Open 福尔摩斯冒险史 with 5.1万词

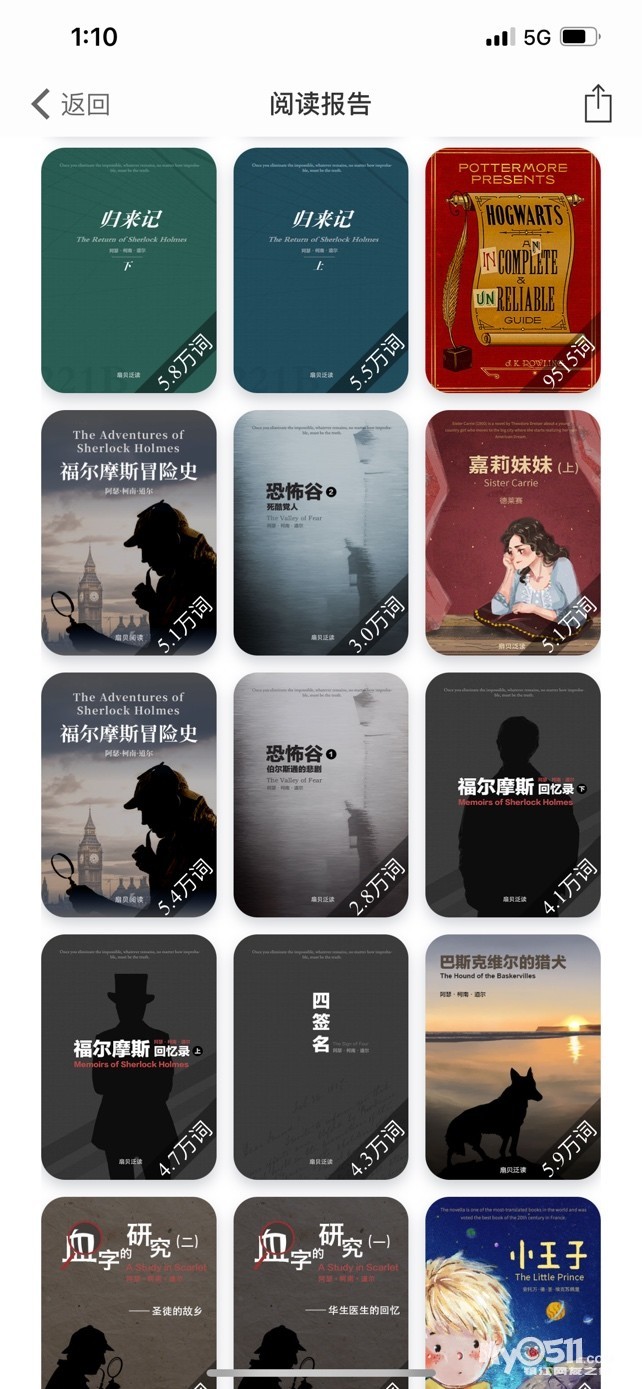(x=129, y=532)
